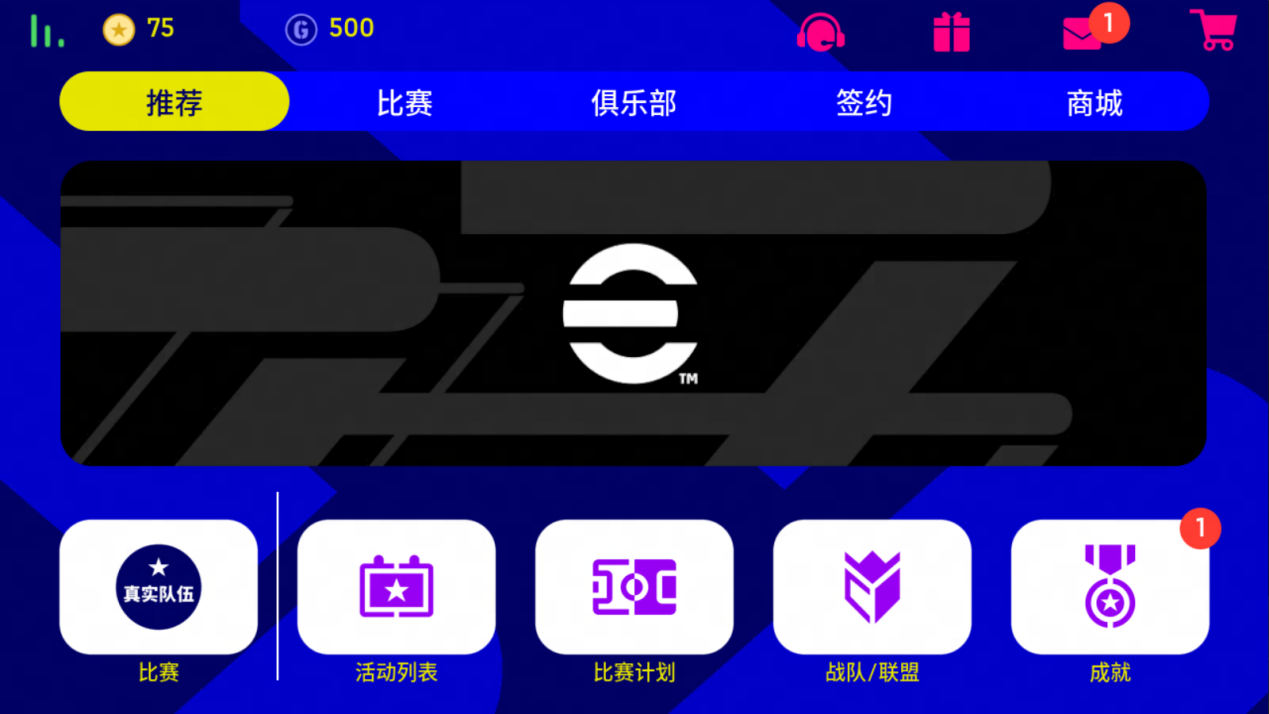Switch to the 签约 tab

864,102
